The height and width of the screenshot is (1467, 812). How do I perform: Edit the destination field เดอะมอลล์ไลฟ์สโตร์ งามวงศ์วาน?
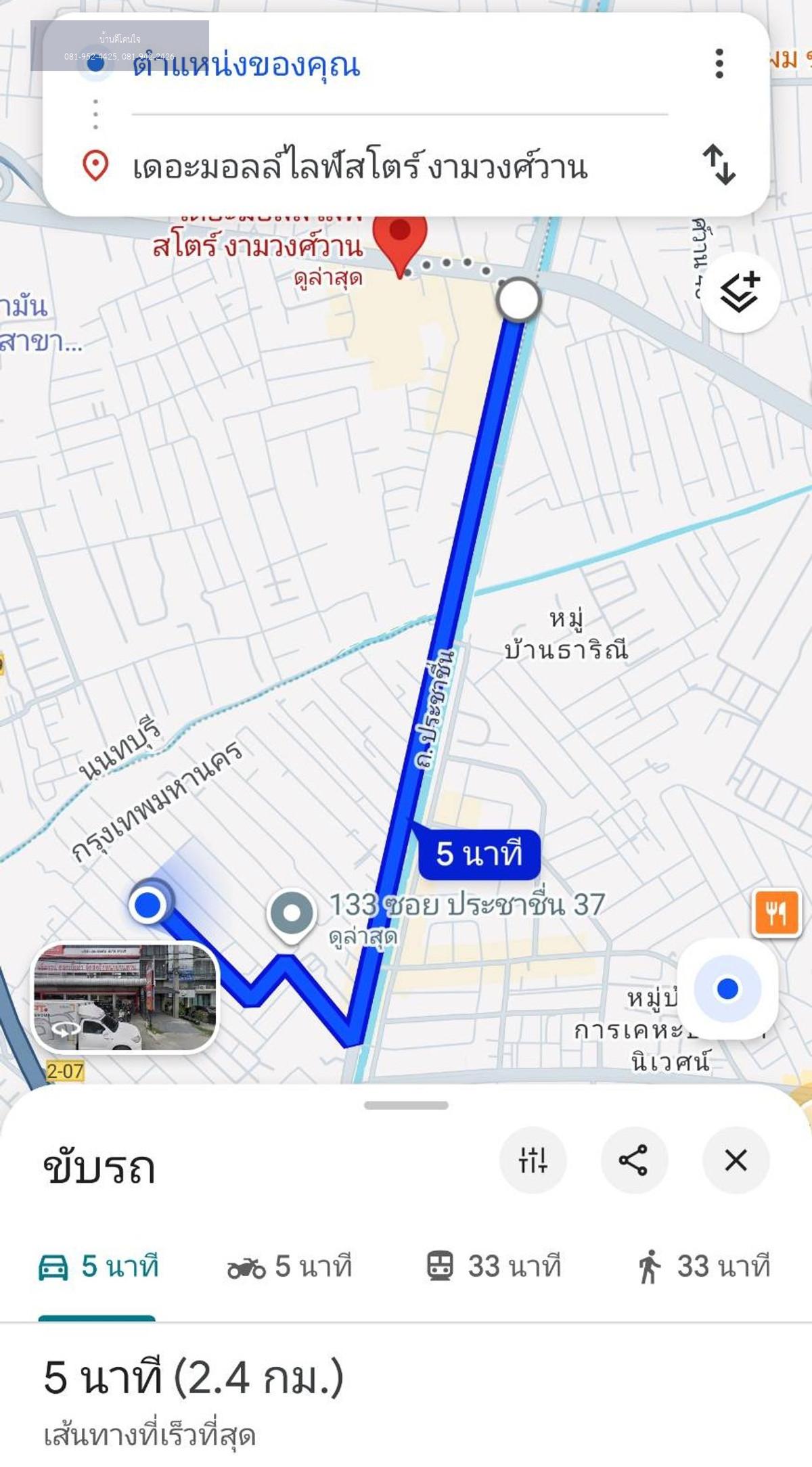point(379,167)
